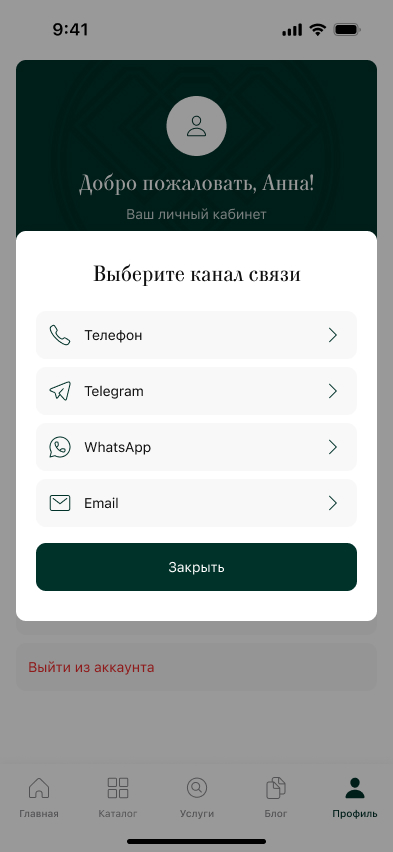Switch to the Блог tab

coord(276,797)
